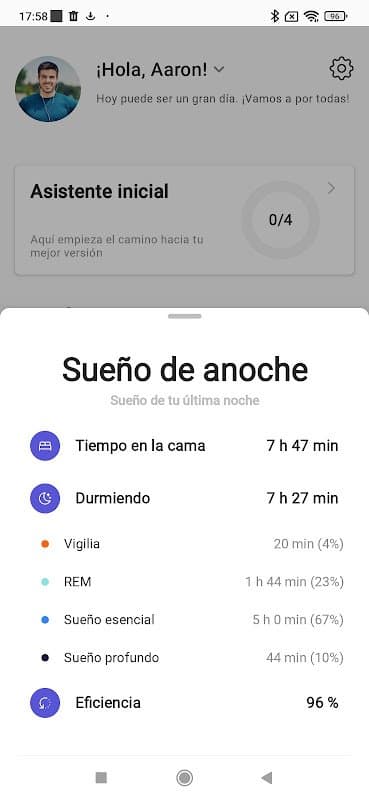The image size is (369, 800).
Task: Expand the Hola, Aaron profile dropdown
Action: pos(218,69)
